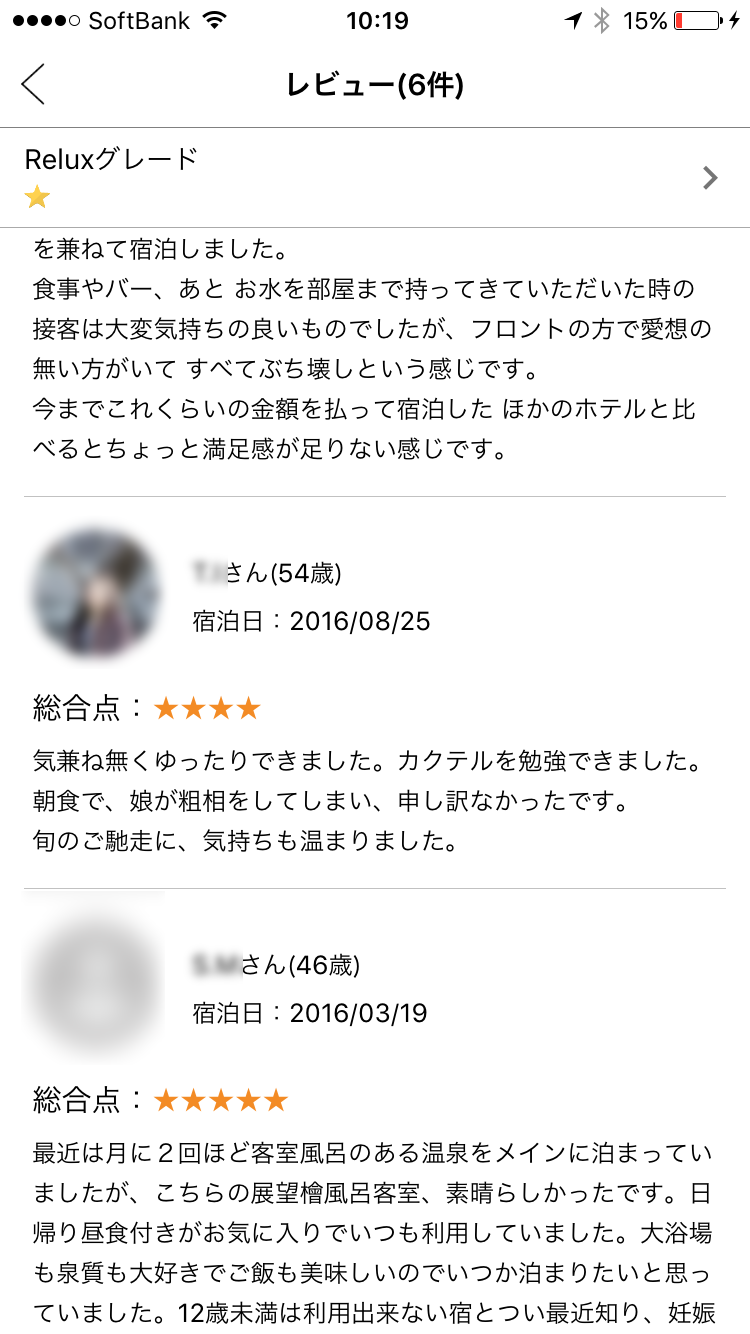This screenshot has width=750, height=1334.
Task: Go back from the レビュー screen
Action: [x=34, y=84]
